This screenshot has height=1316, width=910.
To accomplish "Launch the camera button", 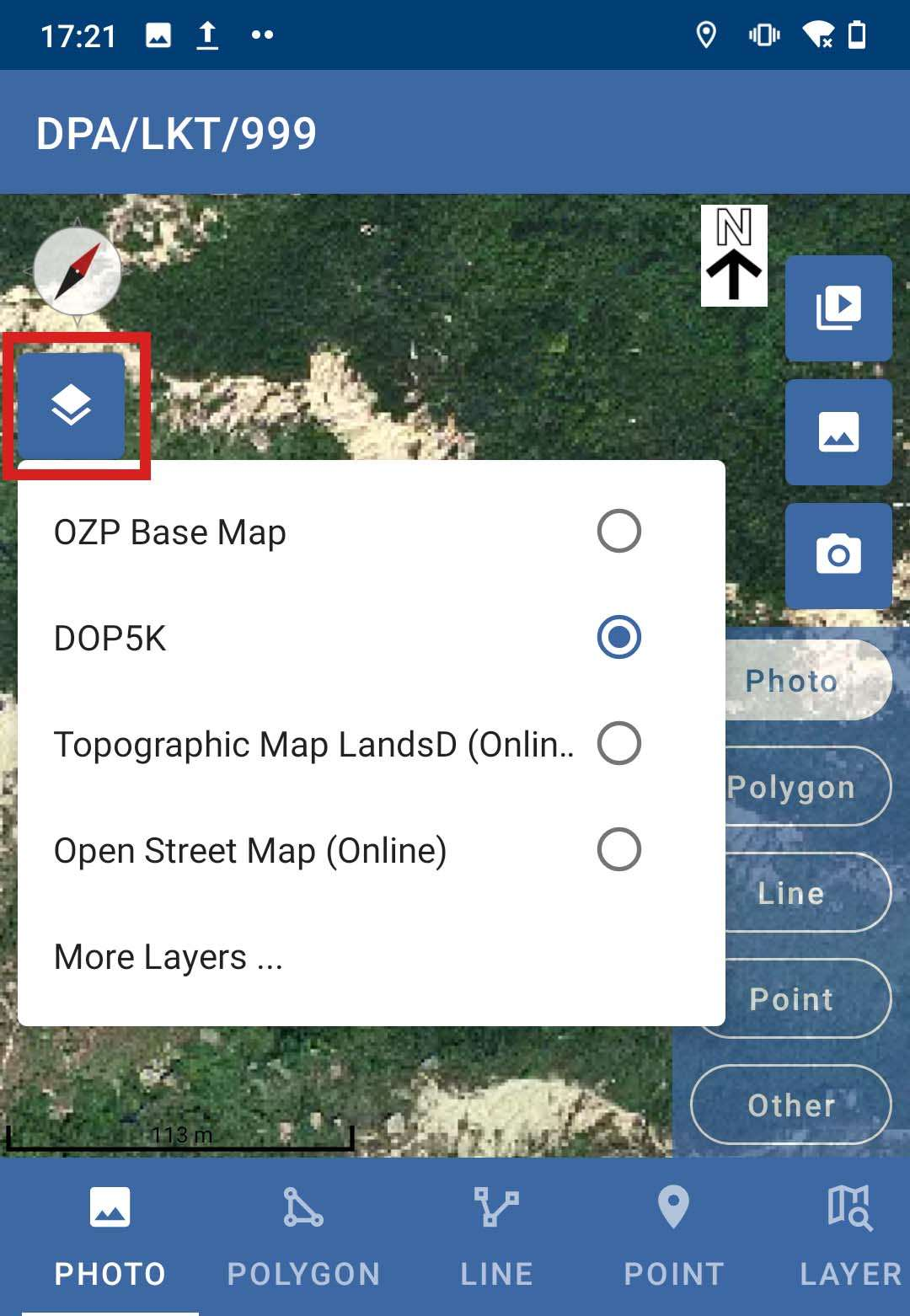I will pos(838,556).
